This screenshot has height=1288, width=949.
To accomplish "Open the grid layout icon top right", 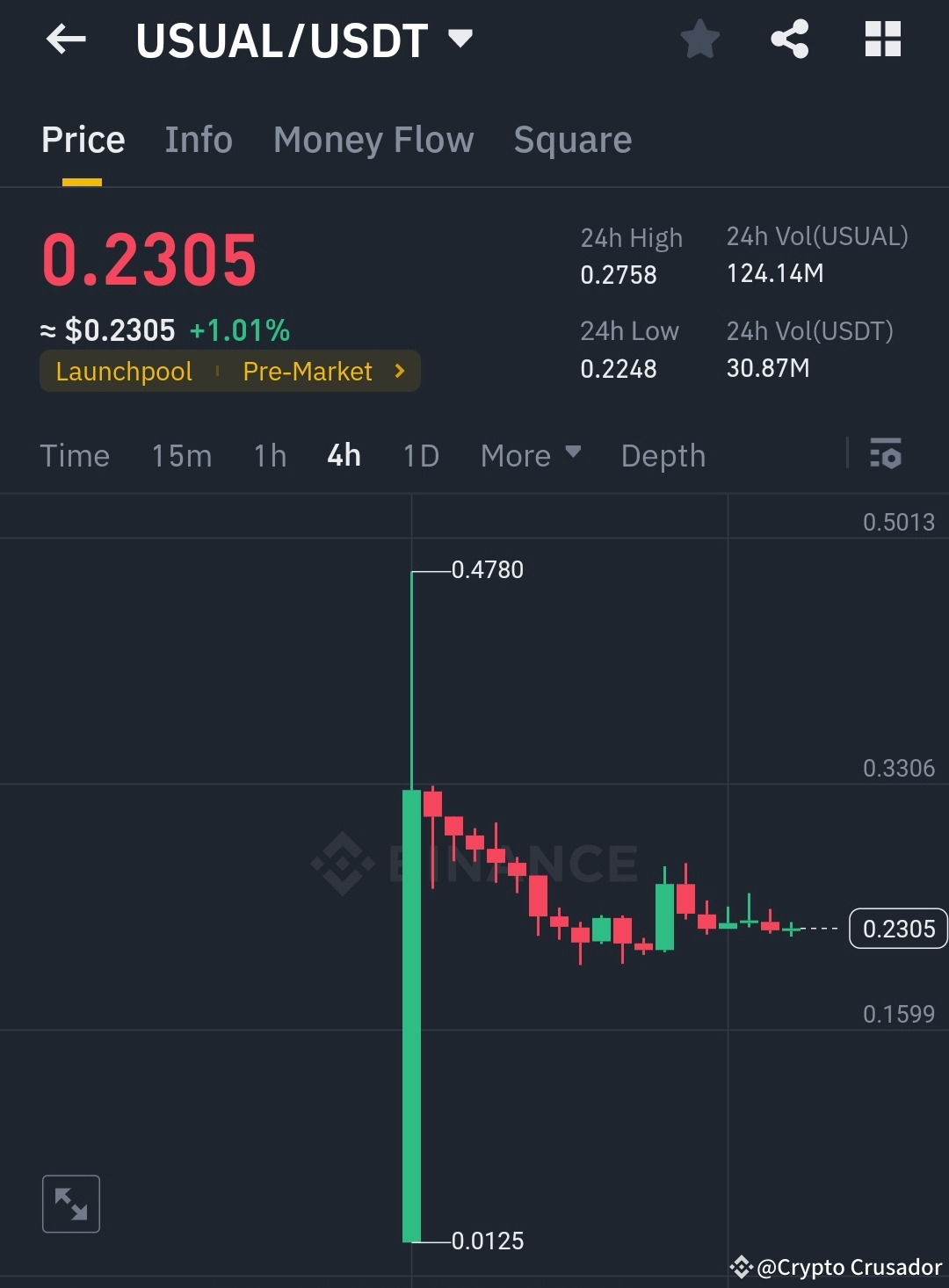I will [882, 39].
